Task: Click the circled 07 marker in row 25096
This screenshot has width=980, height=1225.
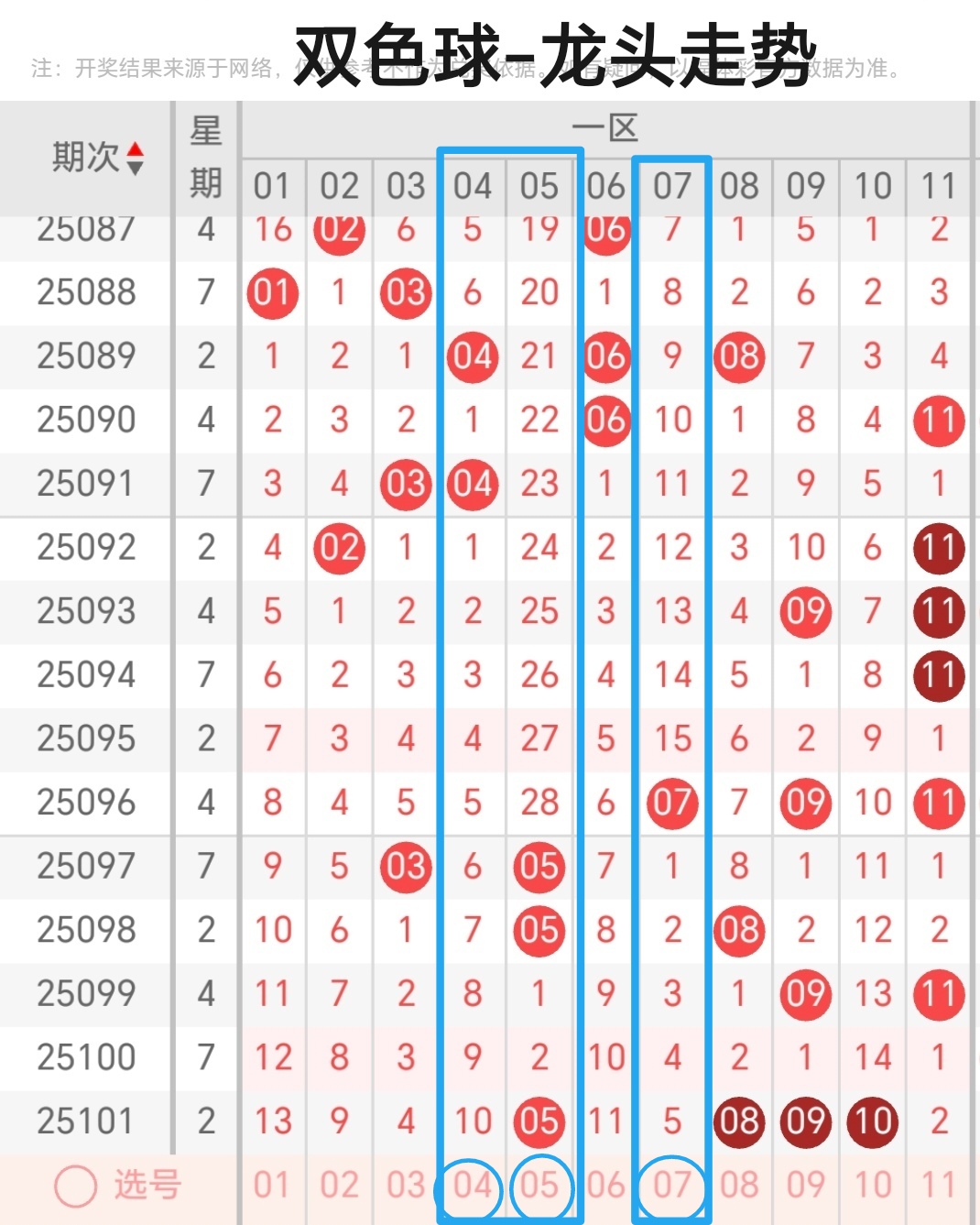Action: tap(673, 802)
